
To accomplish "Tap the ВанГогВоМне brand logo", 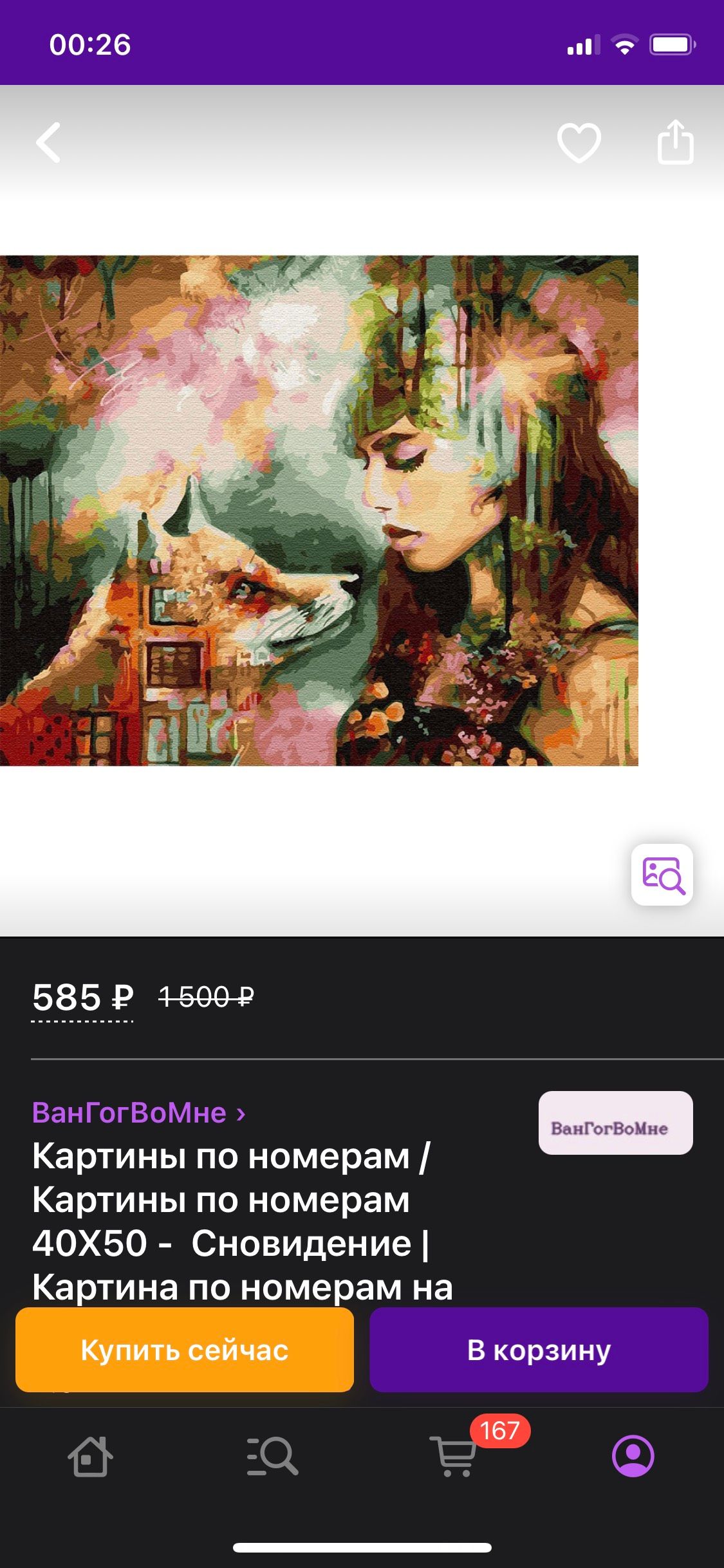I will pyautogui.click(x=615, y=1123).
